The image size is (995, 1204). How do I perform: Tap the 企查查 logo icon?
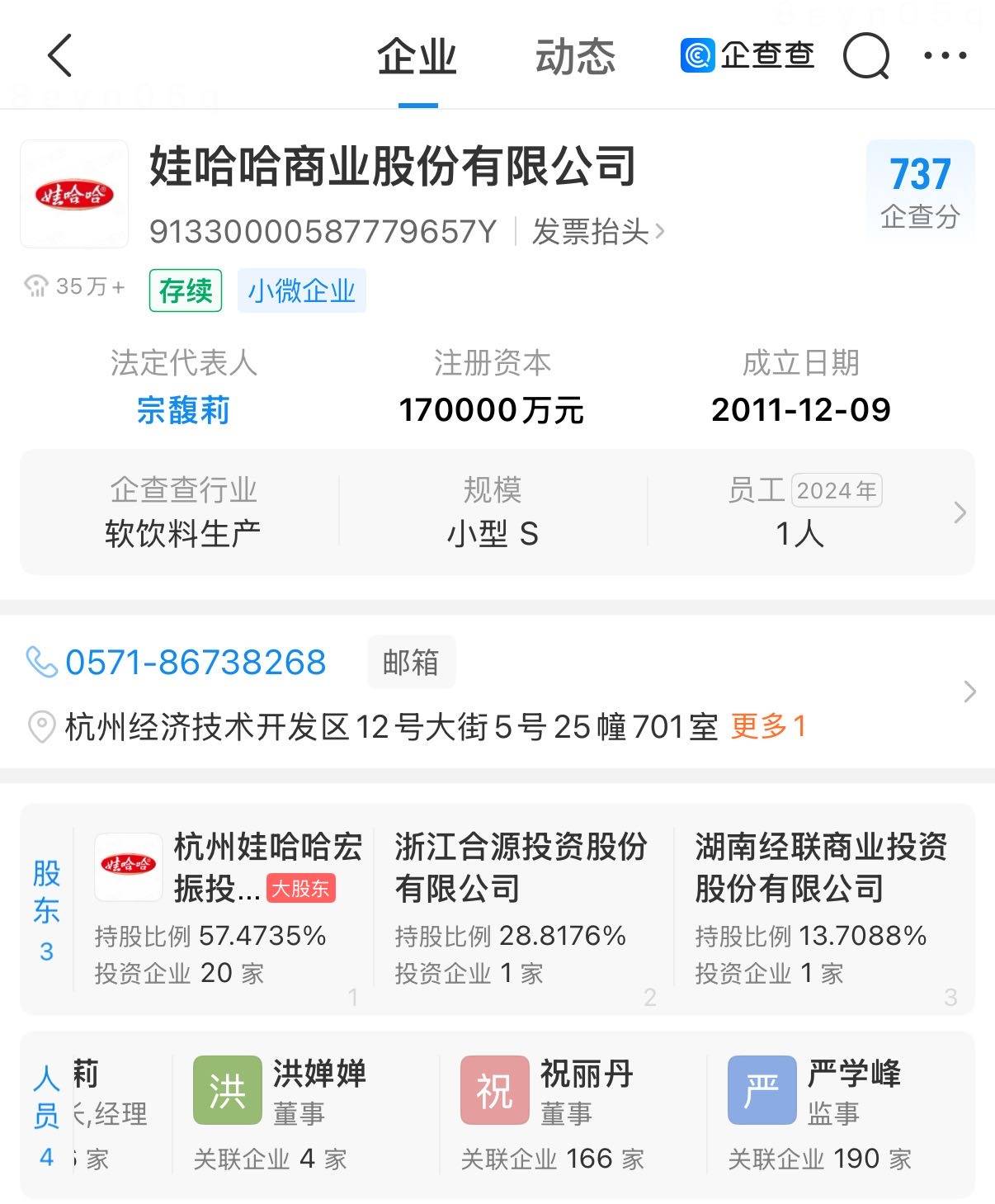[697, 54]
